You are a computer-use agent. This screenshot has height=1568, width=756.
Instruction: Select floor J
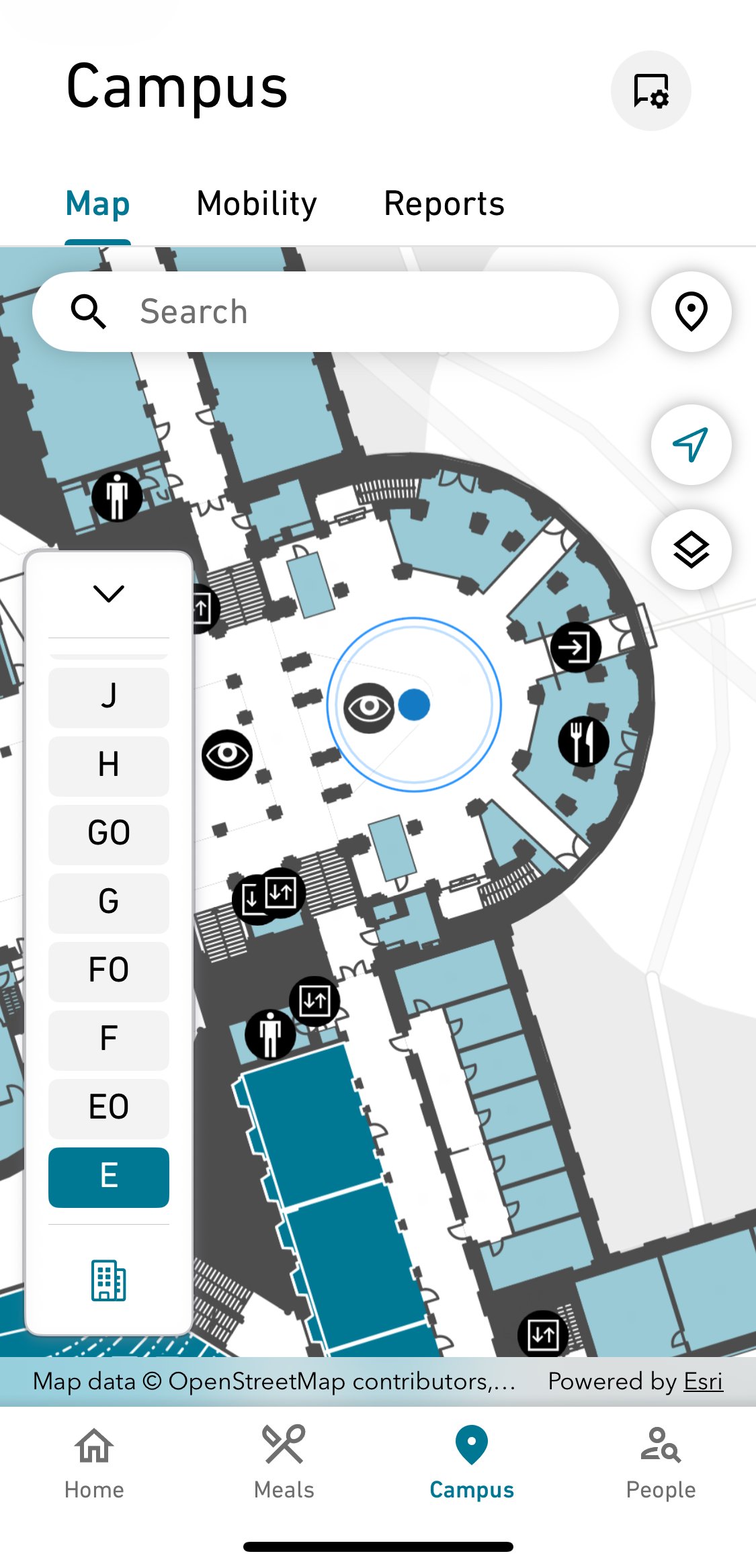tap(108, 697)
